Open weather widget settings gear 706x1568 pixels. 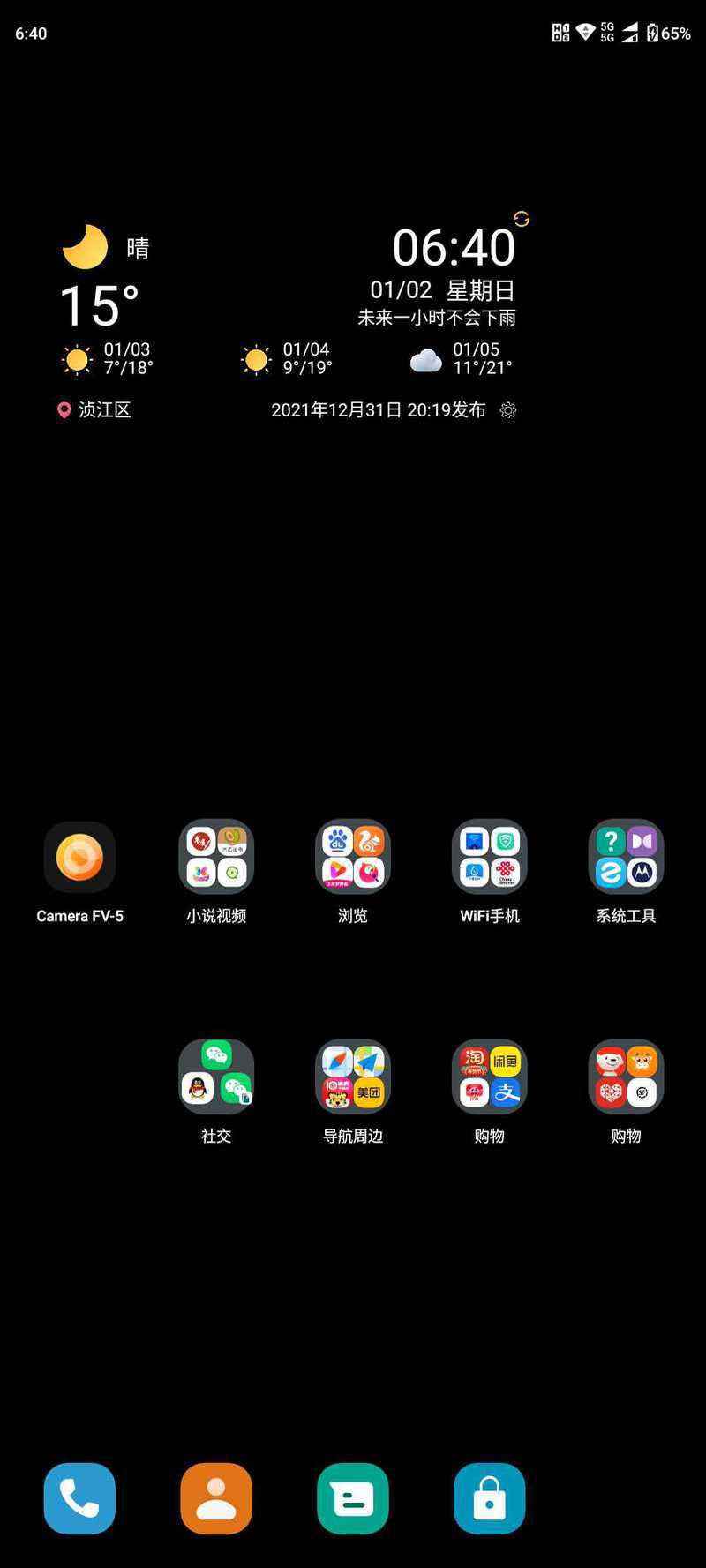point(508,410)
